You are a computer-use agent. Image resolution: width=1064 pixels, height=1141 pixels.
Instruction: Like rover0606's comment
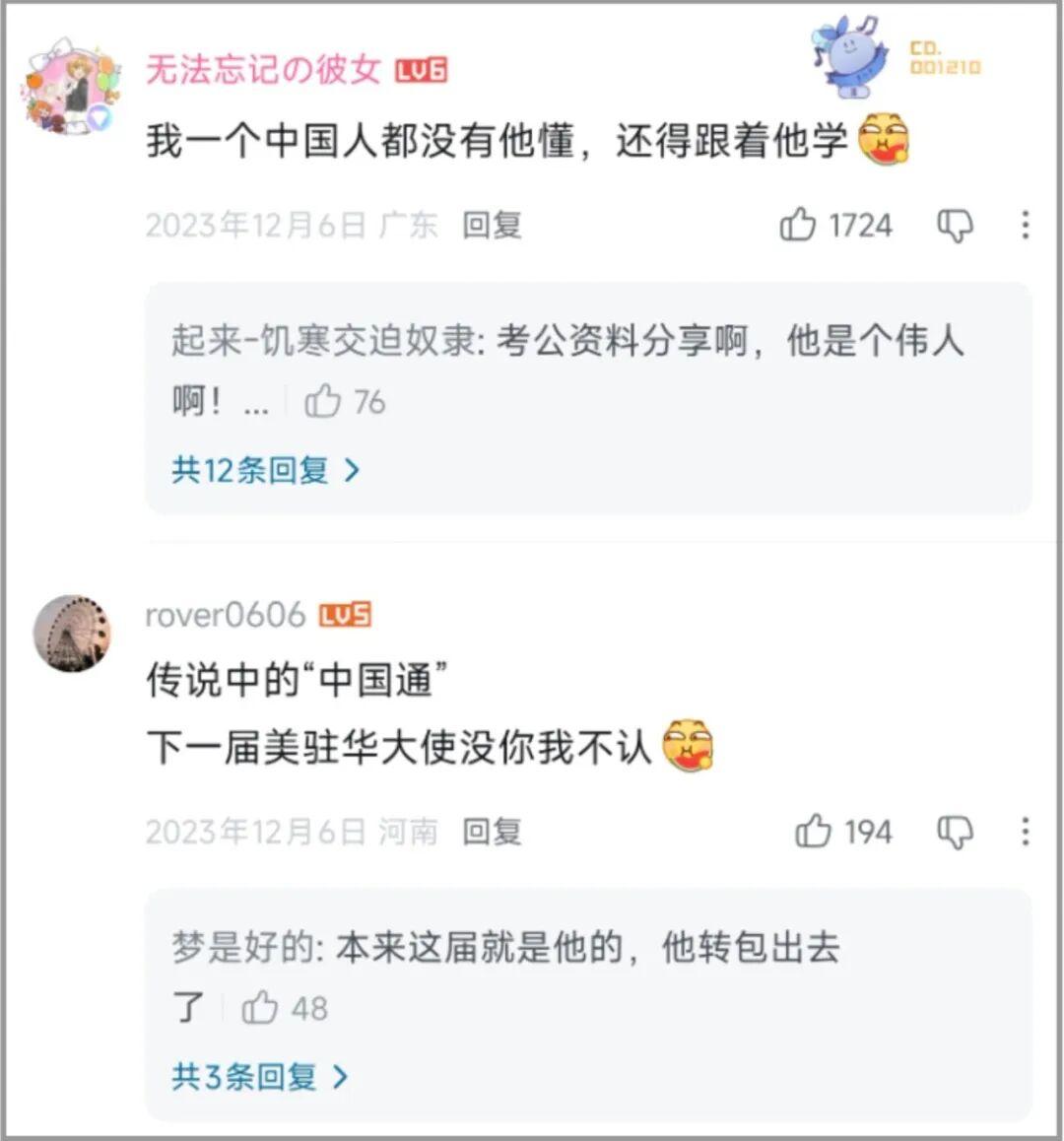814,832
